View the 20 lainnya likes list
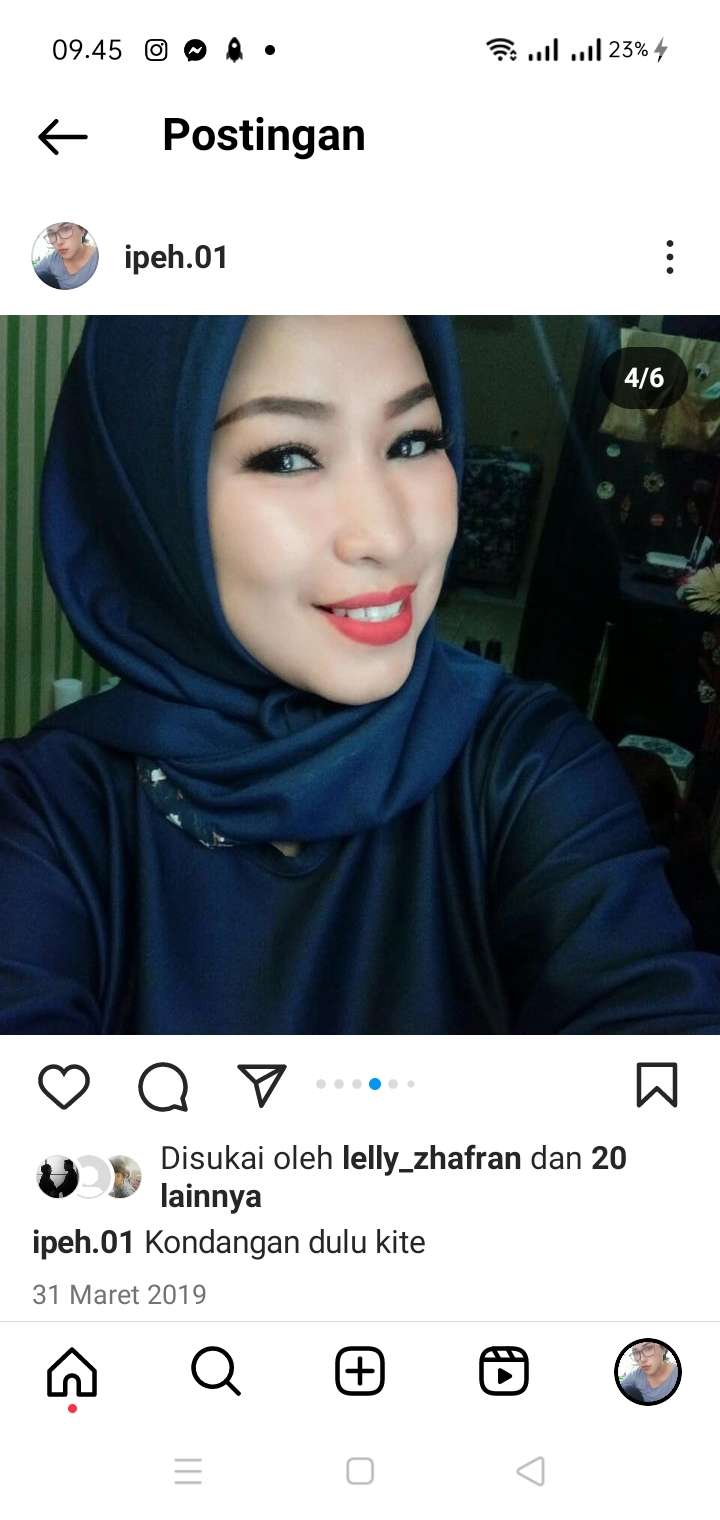The height and width of the screenshot is (1520, 720). pos(210,1196)
